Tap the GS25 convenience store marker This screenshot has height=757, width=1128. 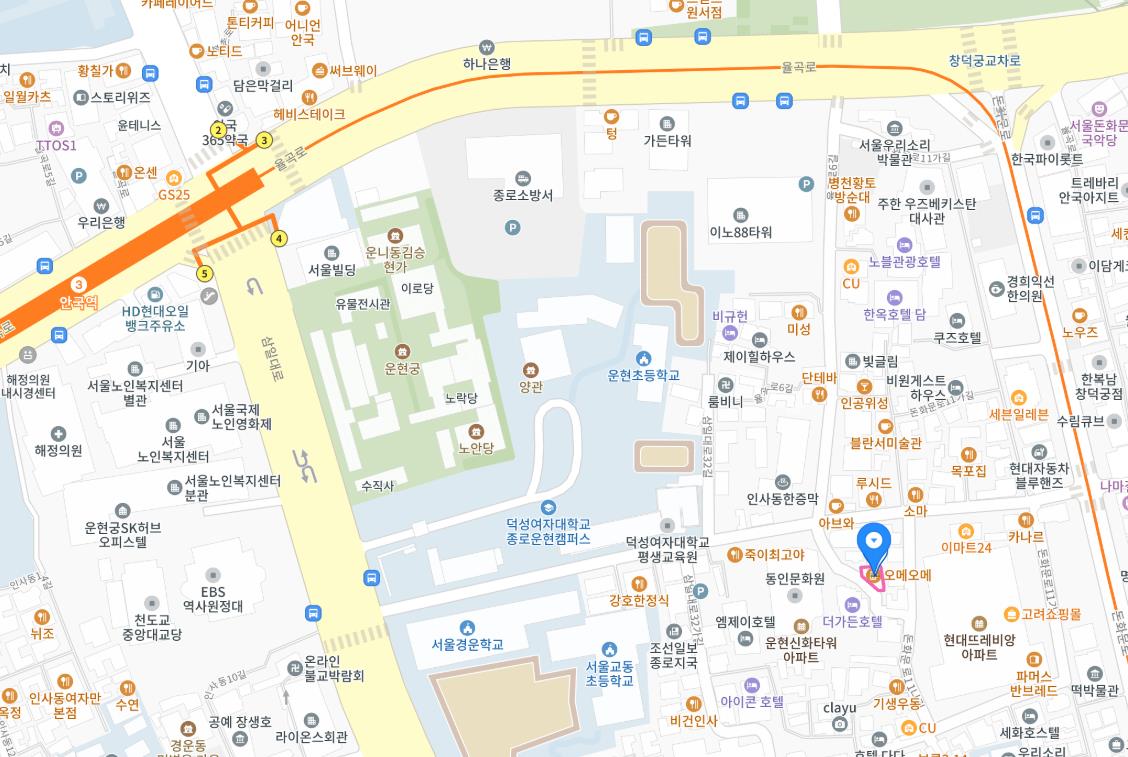[x=173, y=179]
